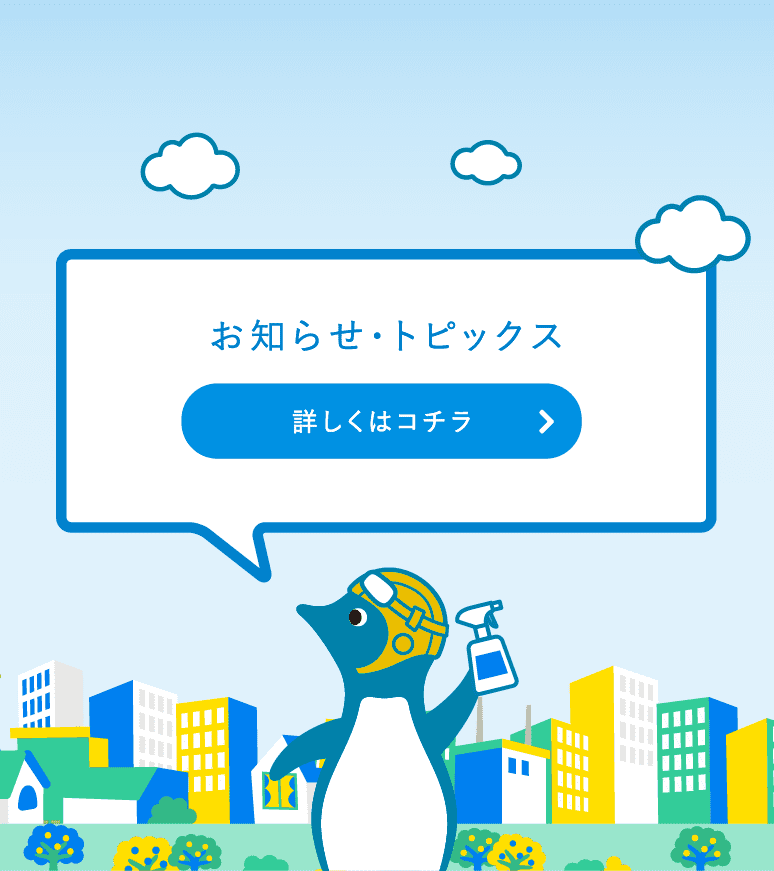The image size is (774, 871).
Task: Click the penguin's eye
Action: pos(358,618)
